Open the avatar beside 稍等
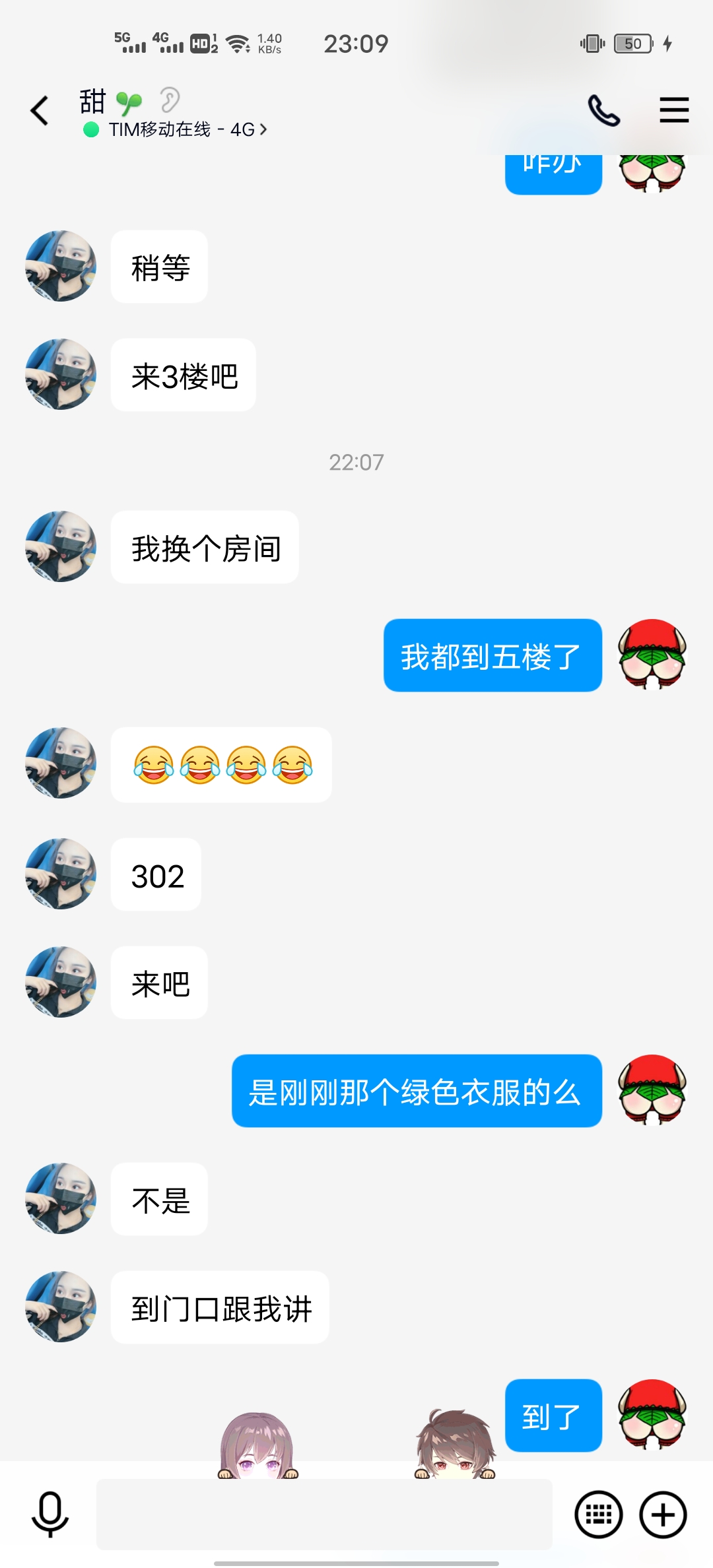 tap(61, 266)
